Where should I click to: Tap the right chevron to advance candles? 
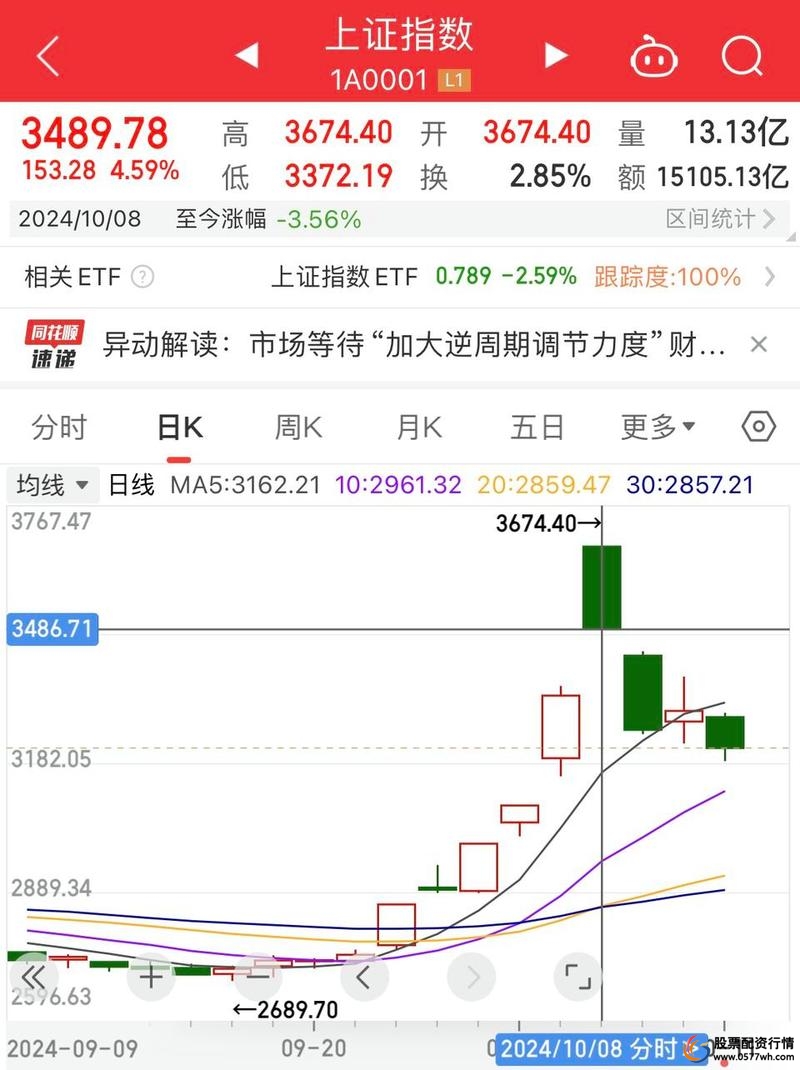click(x=470, y=979)
